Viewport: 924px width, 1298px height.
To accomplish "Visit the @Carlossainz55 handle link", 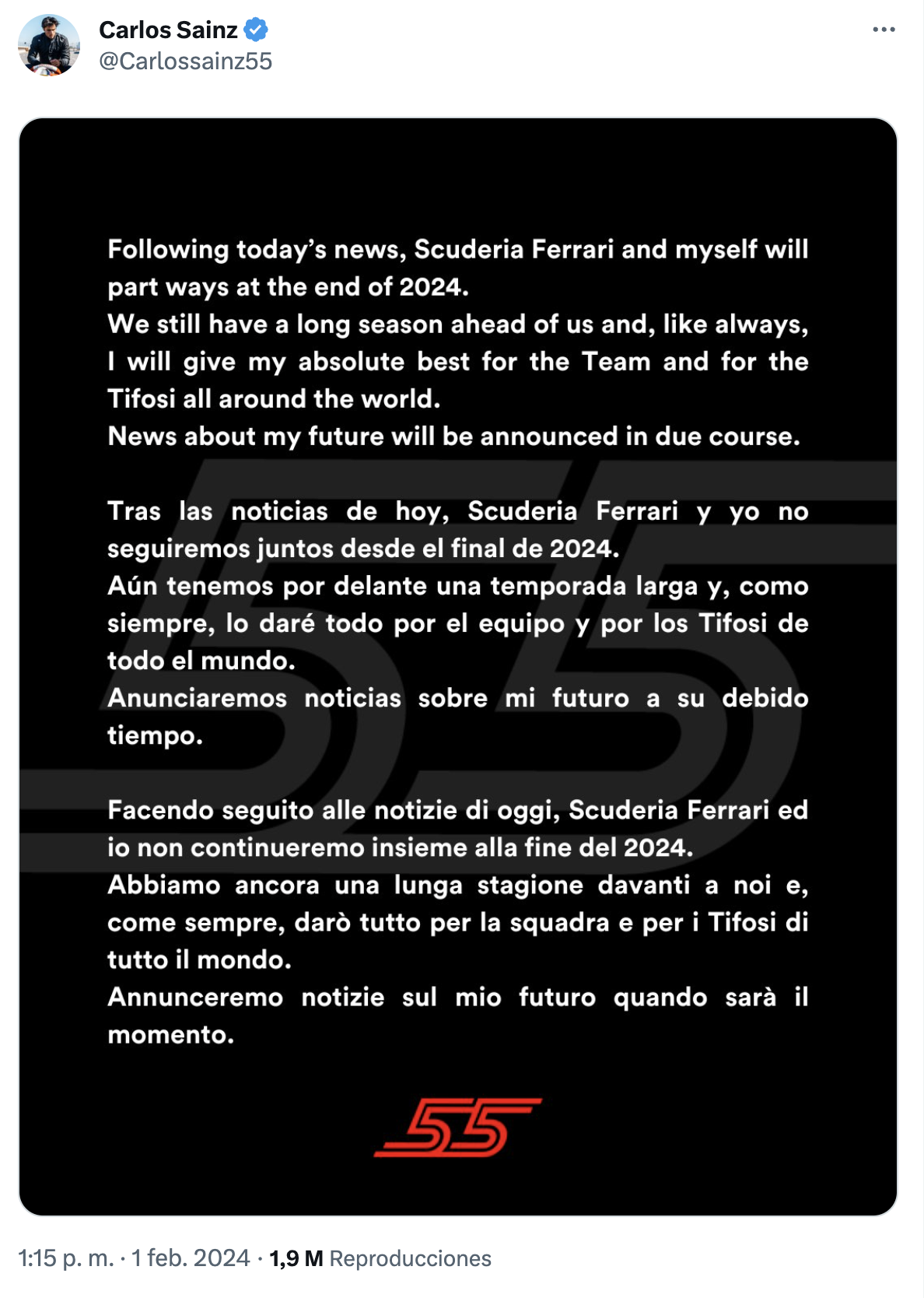I will (x=185, y=61).
